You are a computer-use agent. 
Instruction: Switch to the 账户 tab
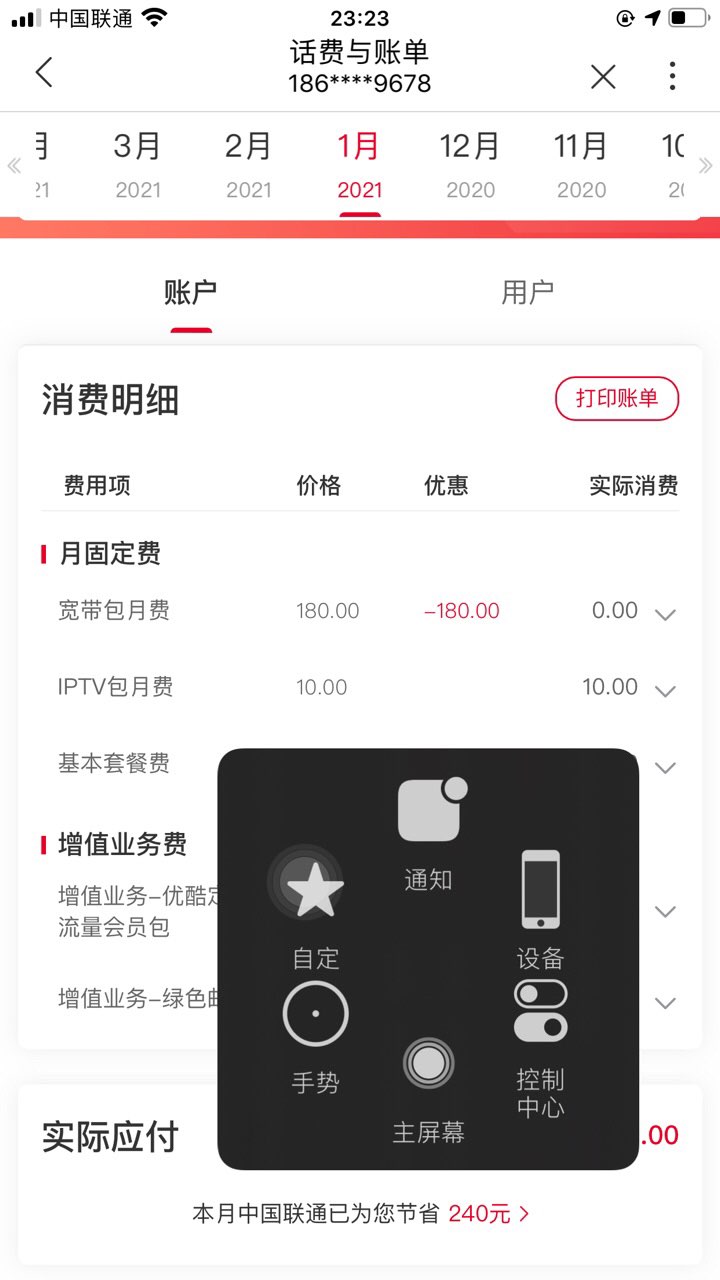[x=190, y=293]
